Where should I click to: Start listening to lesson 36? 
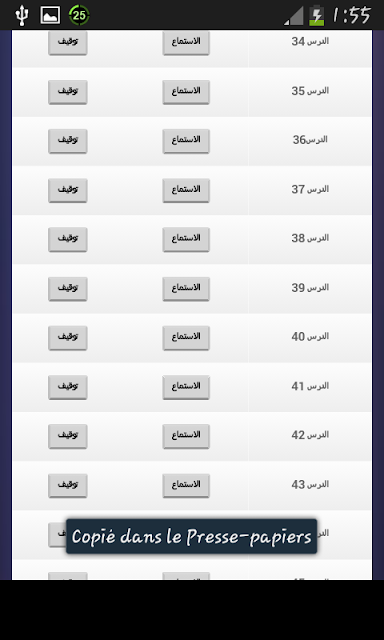186,141
